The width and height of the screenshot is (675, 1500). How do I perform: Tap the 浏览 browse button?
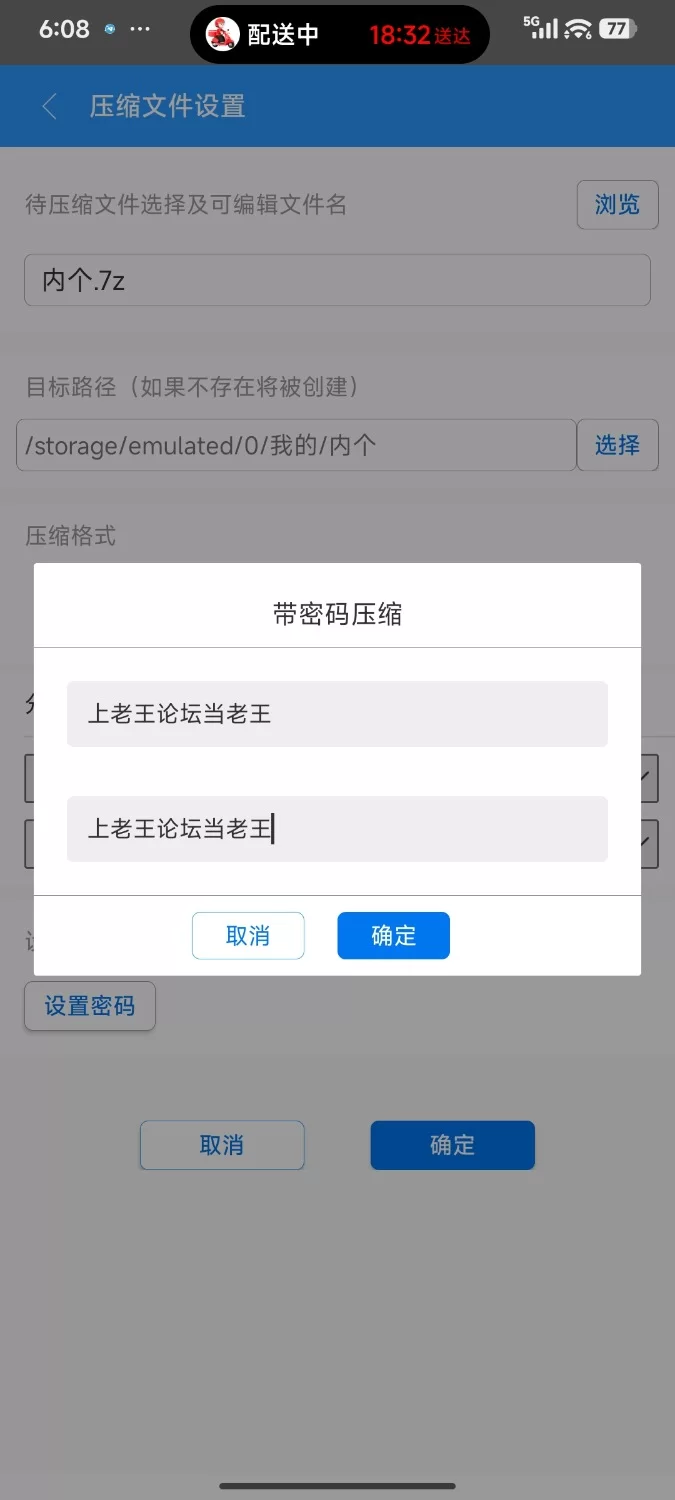click(x=617, y=205)
